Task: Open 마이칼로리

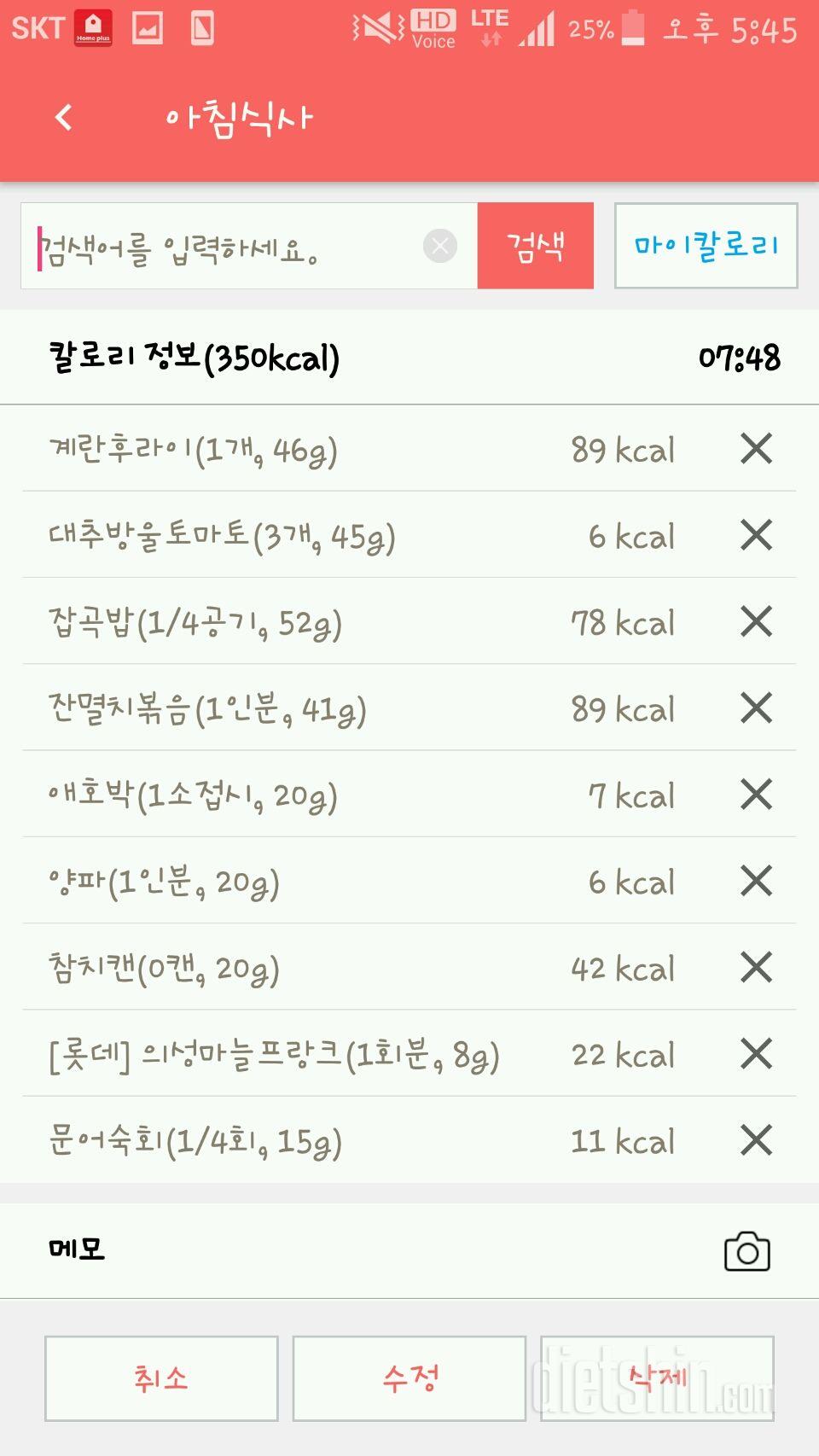Action: (706, 246)
